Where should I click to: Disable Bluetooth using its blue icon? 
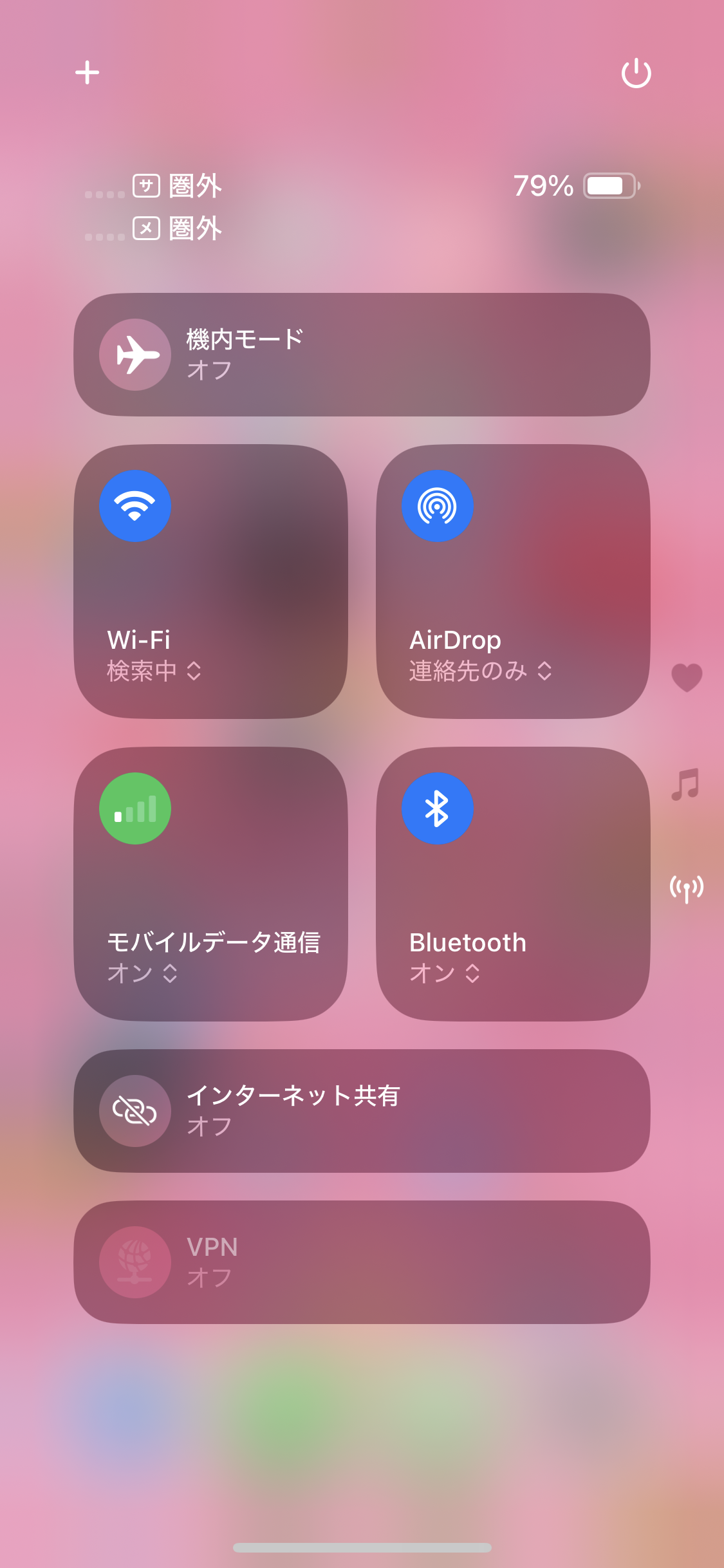point(438,808)
